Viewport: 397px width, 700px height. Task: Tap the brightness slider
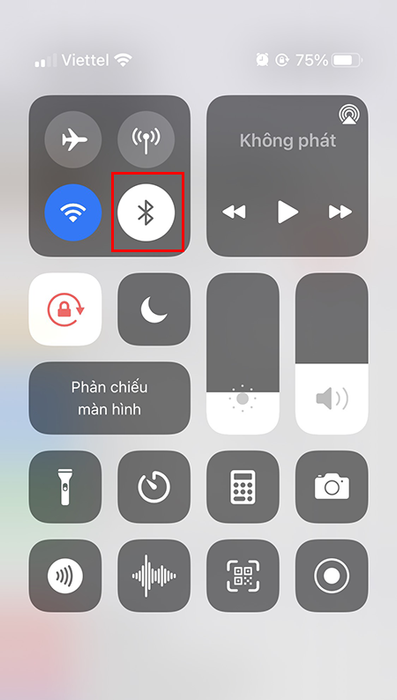pyautogui.click(x=243, y=354)
